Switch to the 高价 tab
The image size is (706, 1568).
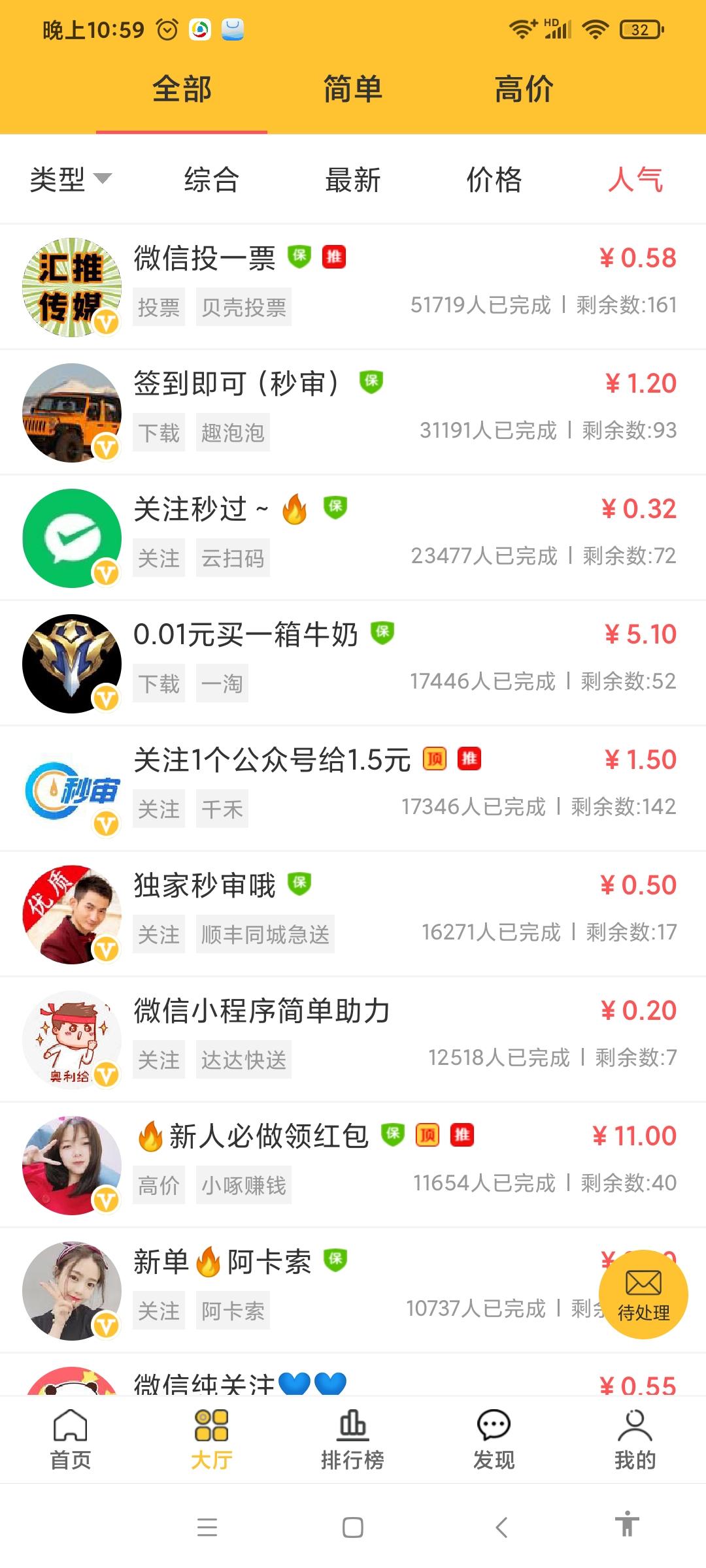523,91
